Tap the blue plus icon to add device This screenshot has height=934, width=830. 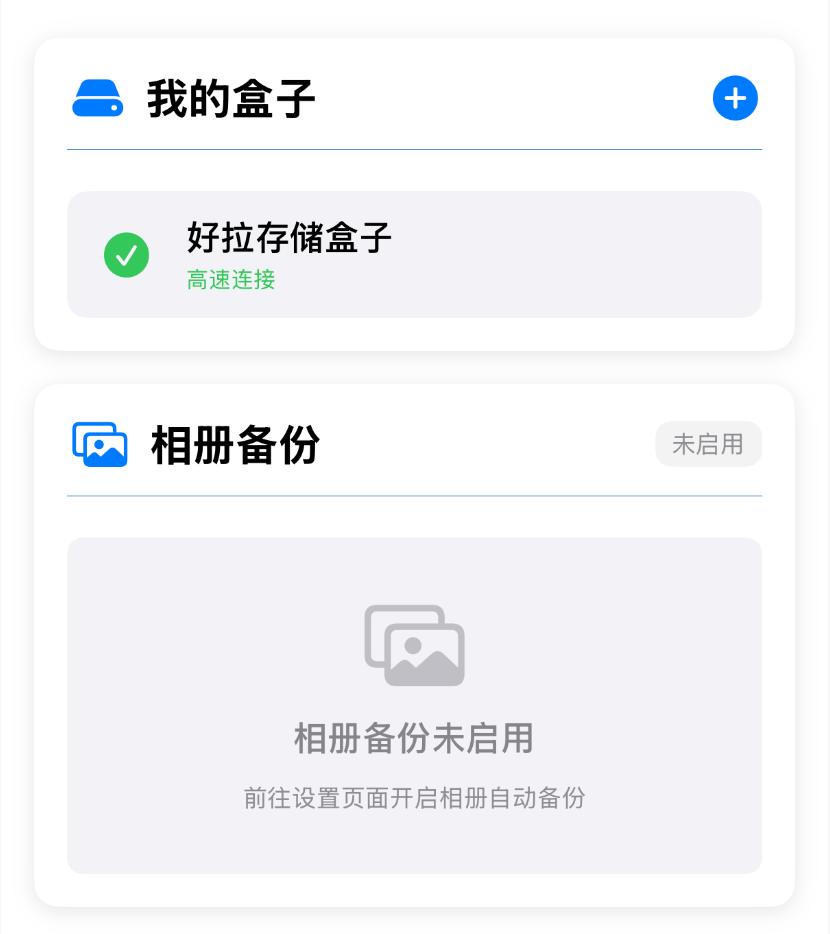coord(735,98)
